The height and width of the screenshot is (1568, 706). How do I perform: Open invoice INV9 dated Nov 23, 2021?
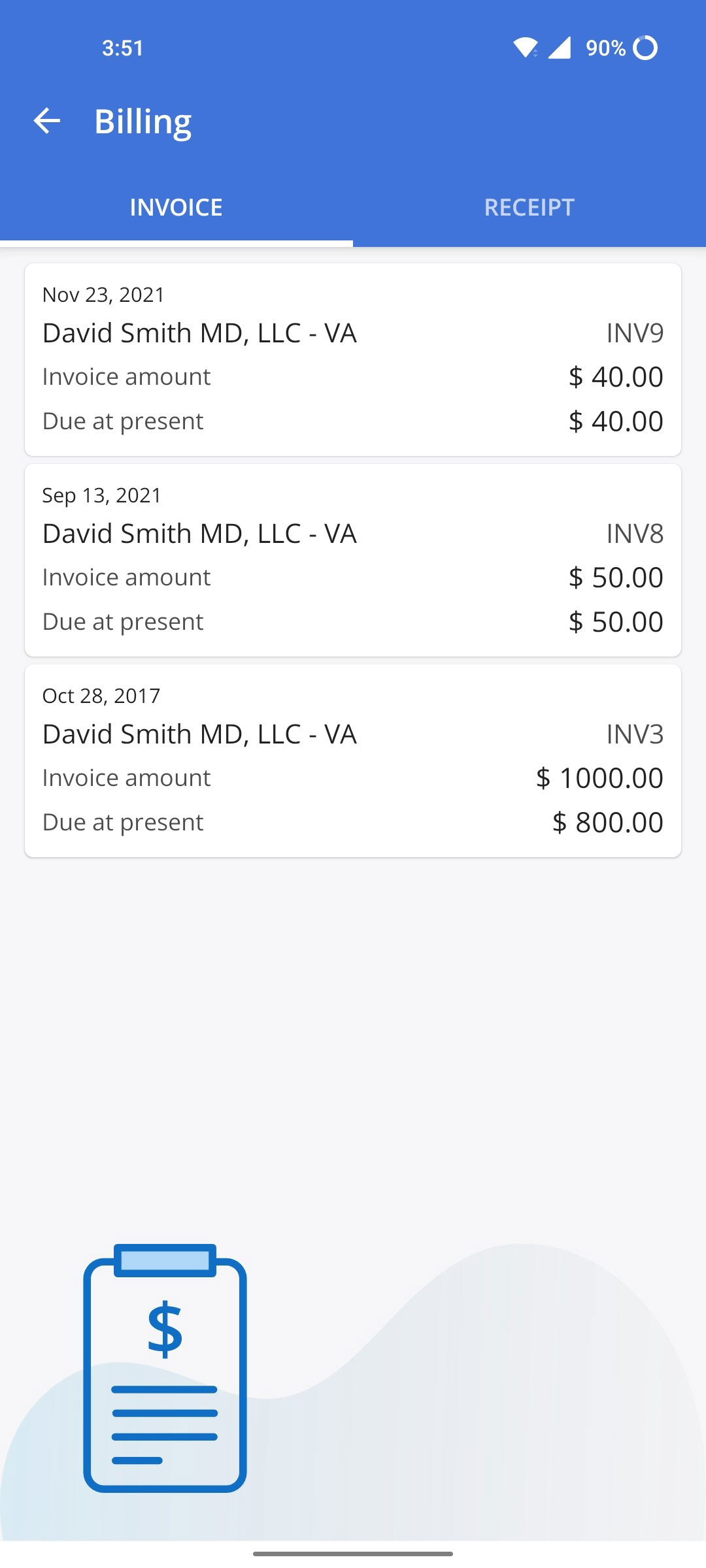[353, 358]
